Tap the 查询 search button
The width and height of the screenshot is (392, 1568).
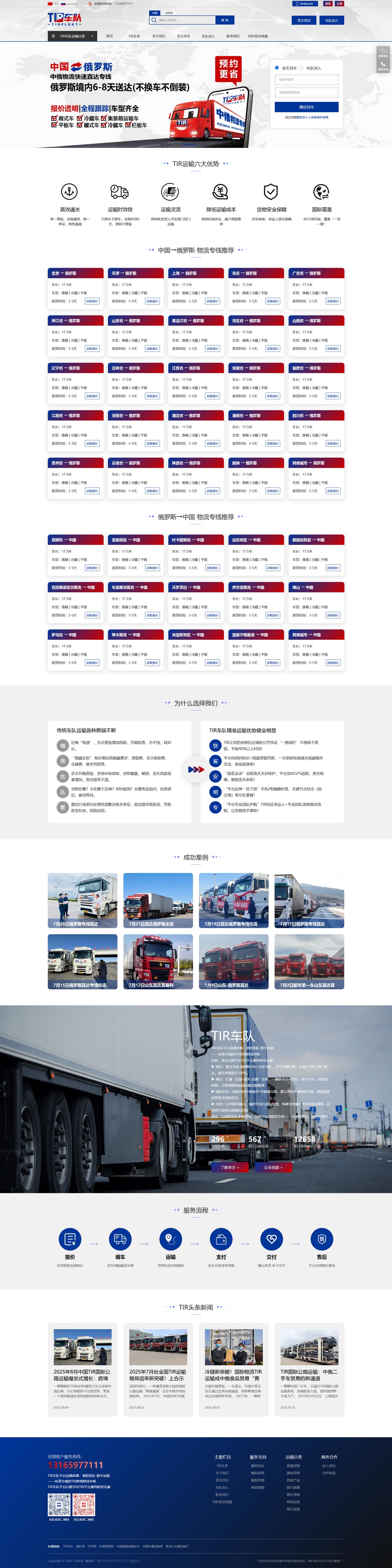click(x=224, y=20)
